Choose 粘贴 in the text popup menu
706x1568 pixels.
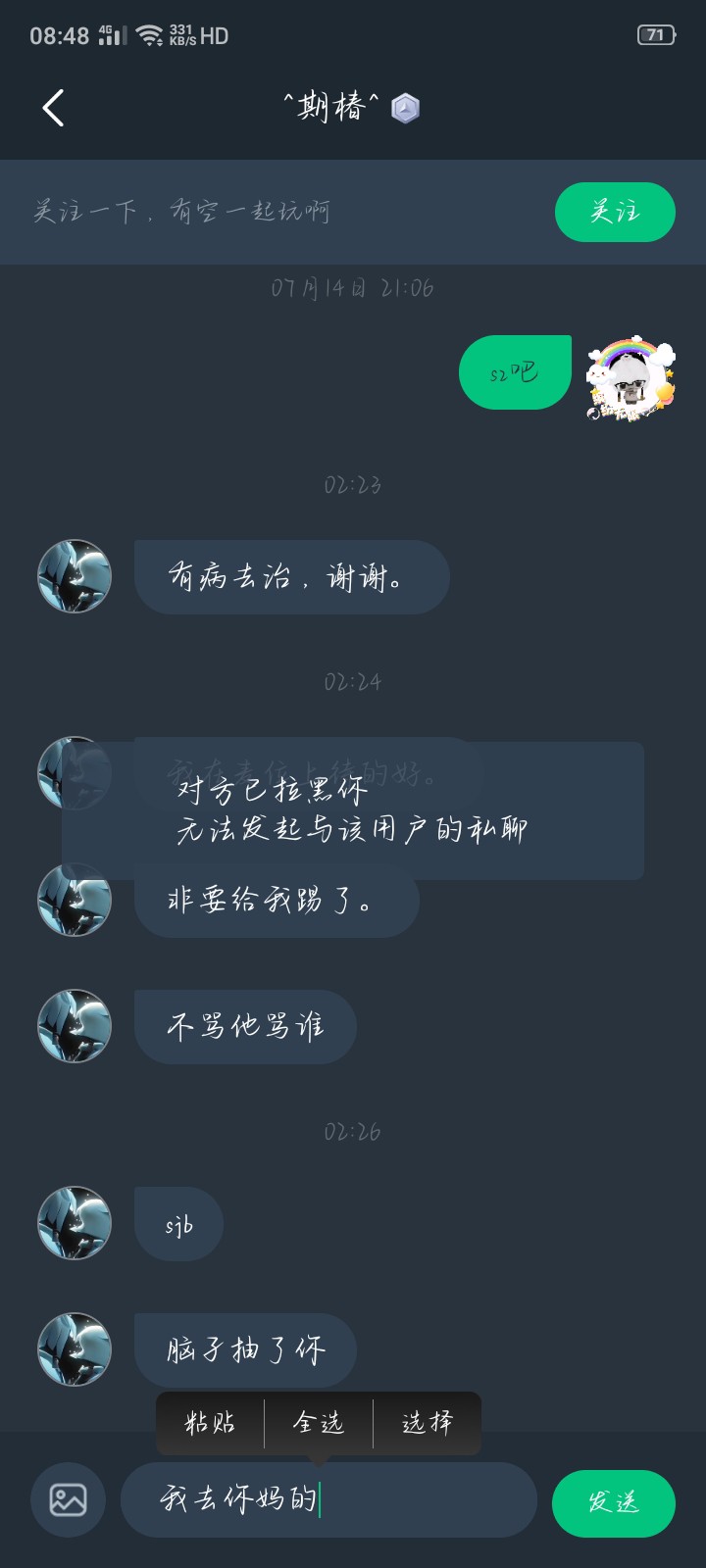[x=210, y=1423]
